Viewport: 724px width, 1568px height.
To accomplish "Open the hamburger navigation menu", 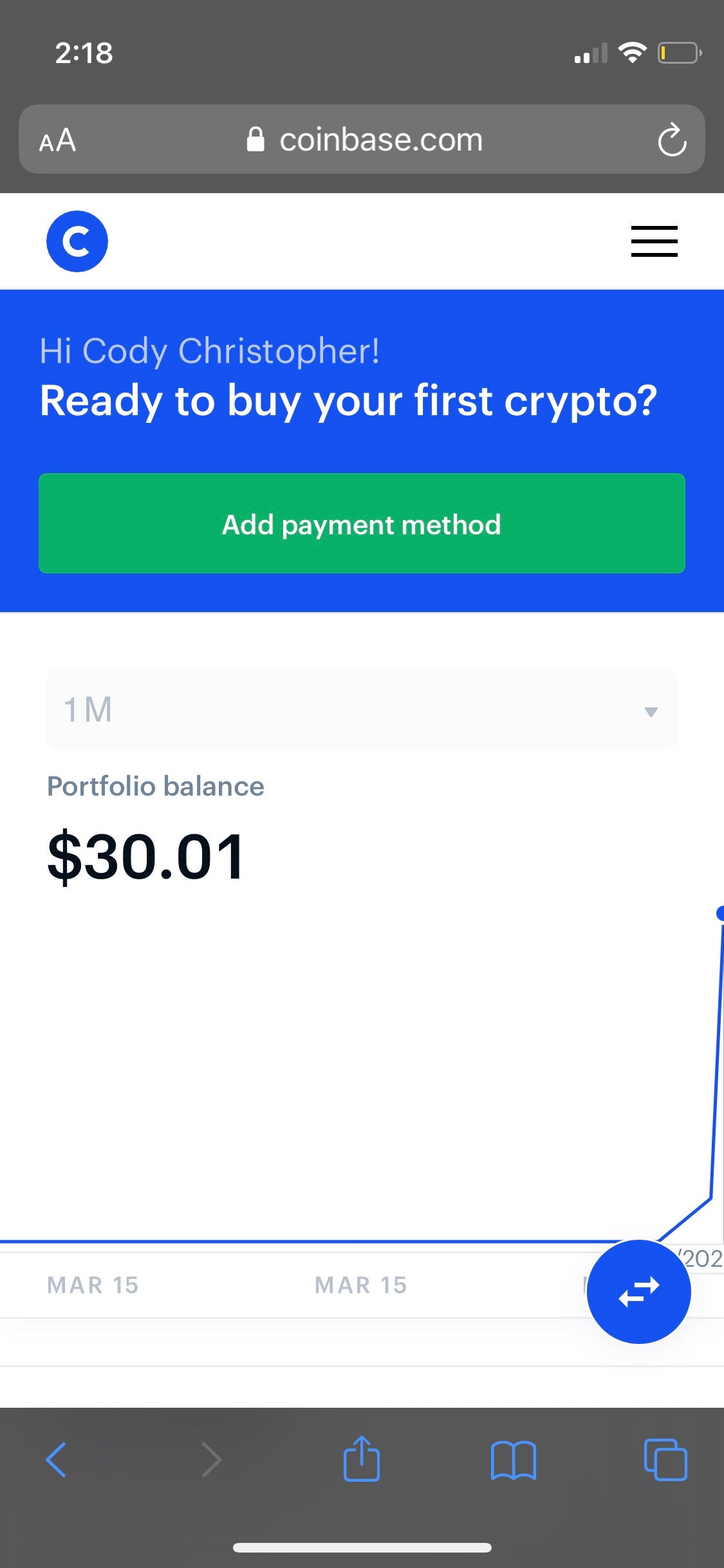I will (x=654, y=241).
